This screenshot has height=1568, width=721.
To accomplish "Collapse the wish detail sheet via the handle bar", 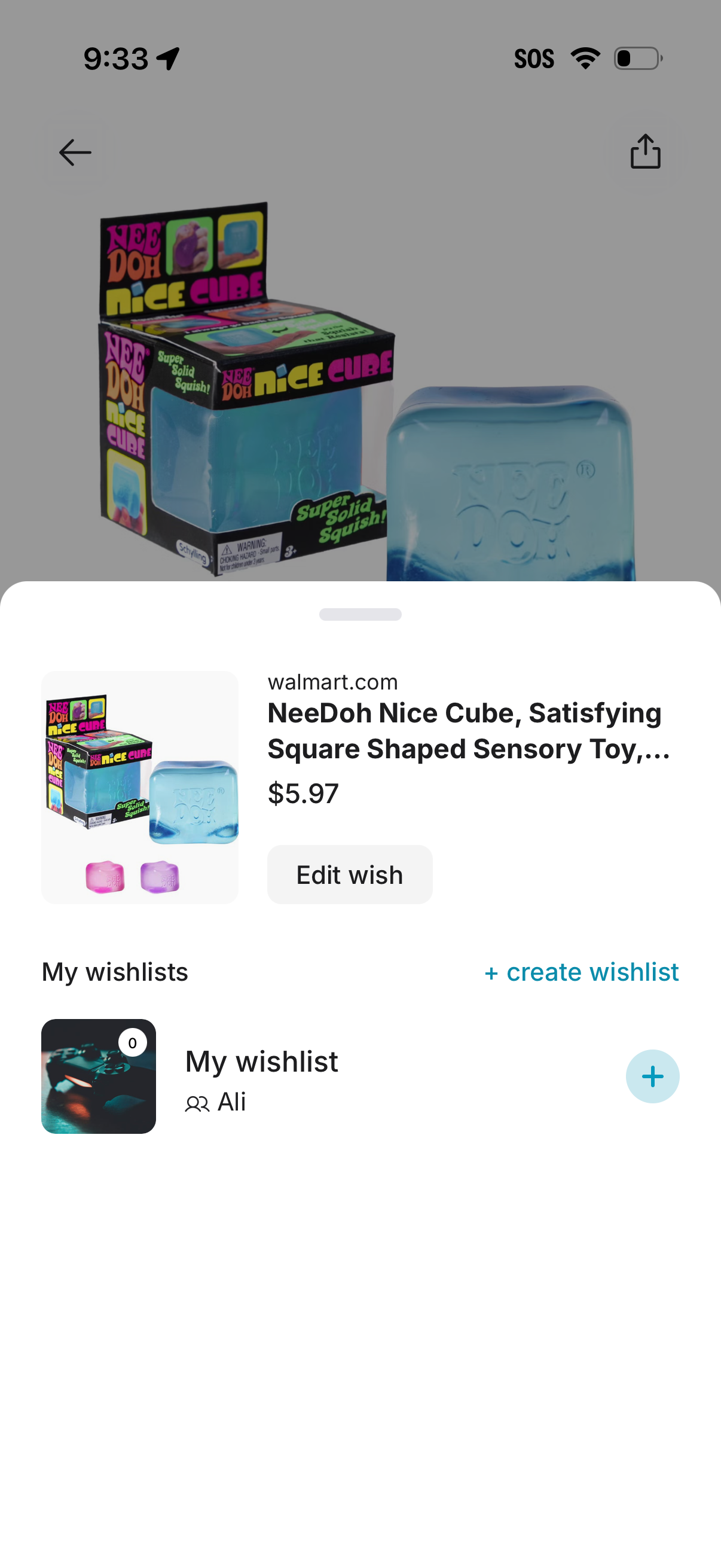I will point(360,615).
